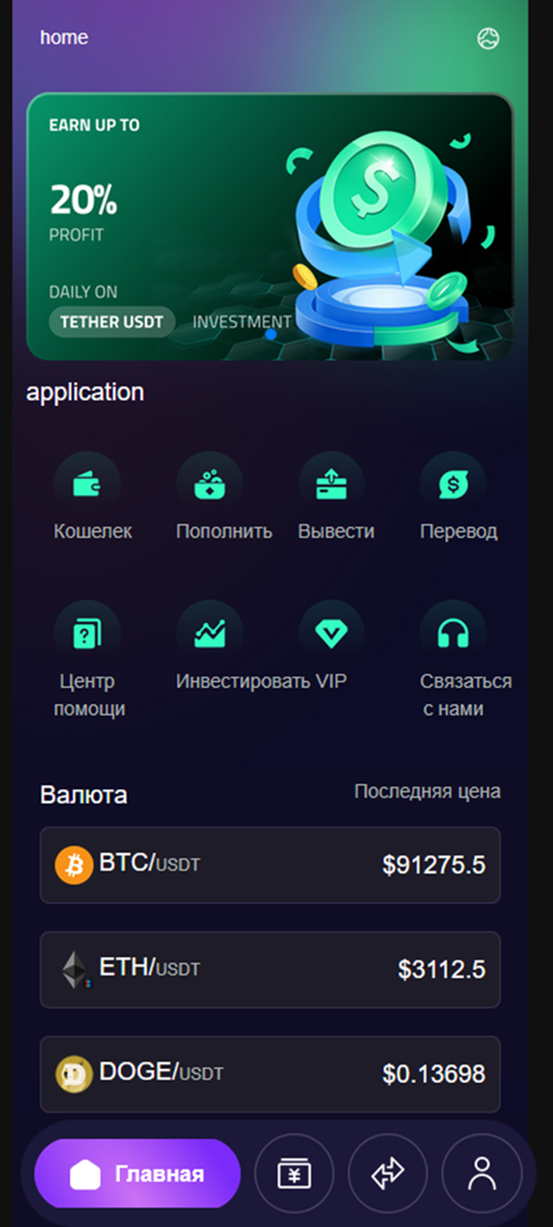
Task: View the DOGE/USDT pair row
Action: tap(270, 1074)
